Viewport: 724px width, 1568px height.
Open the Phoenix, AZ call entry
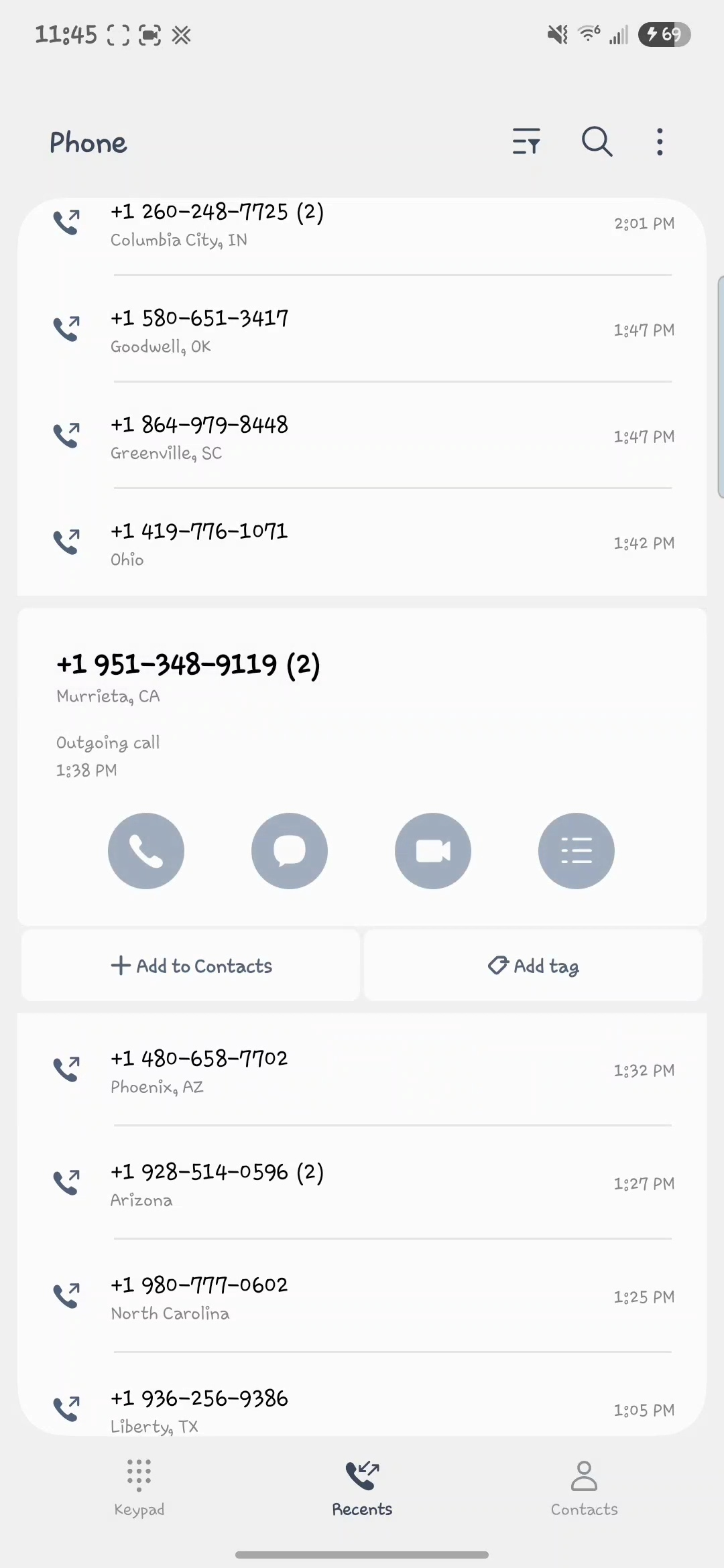click(x=362, y=1070)
